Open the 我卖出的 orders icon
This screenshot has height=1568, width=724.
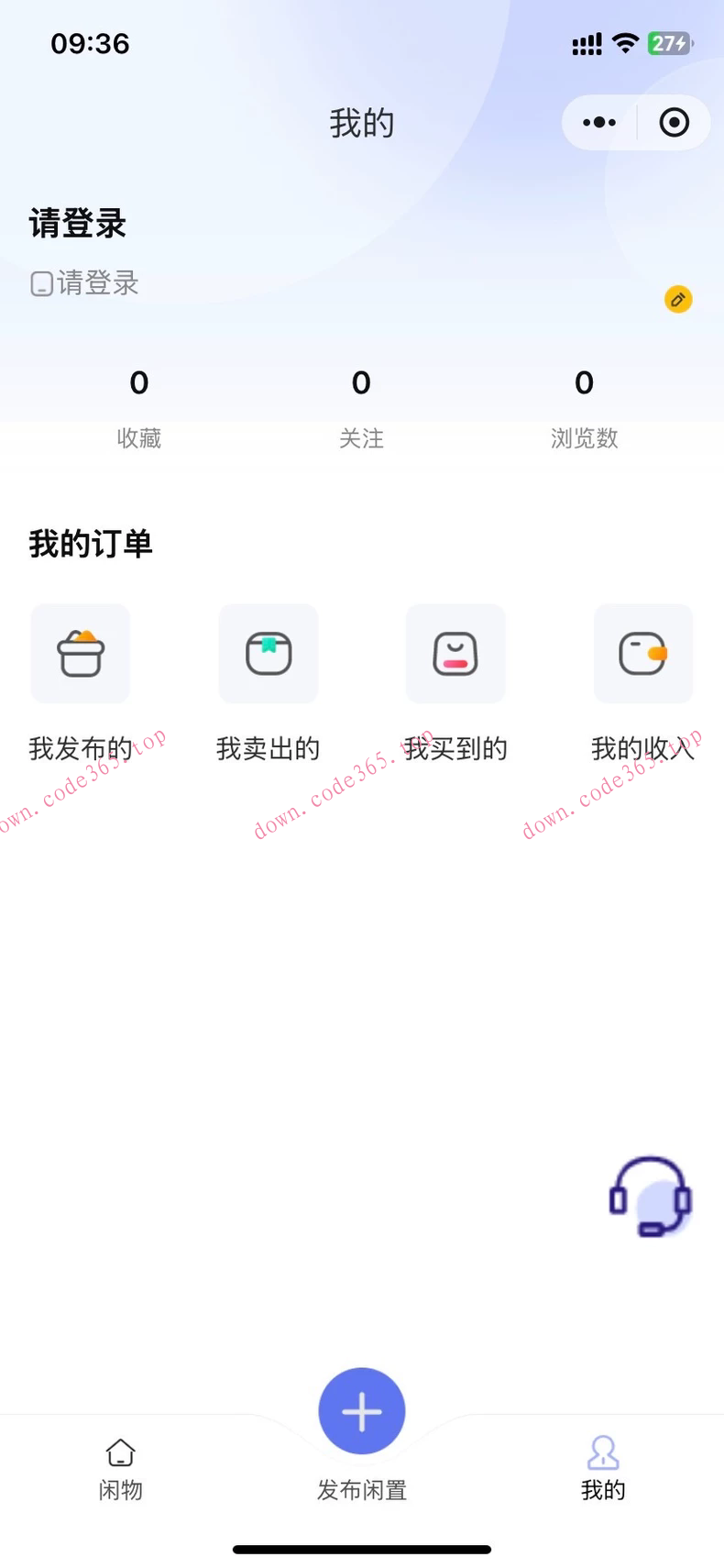tap(268, 654)
